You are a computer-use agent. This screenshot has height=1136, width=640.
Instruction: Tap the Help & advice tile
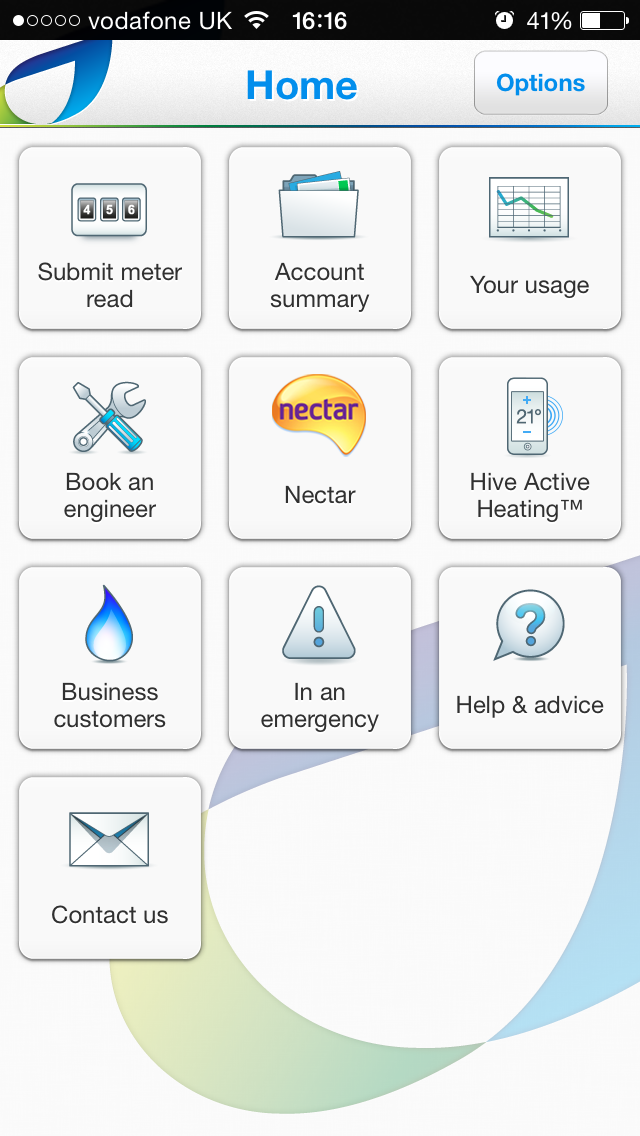pyautogui.click(x=530, y=658)
